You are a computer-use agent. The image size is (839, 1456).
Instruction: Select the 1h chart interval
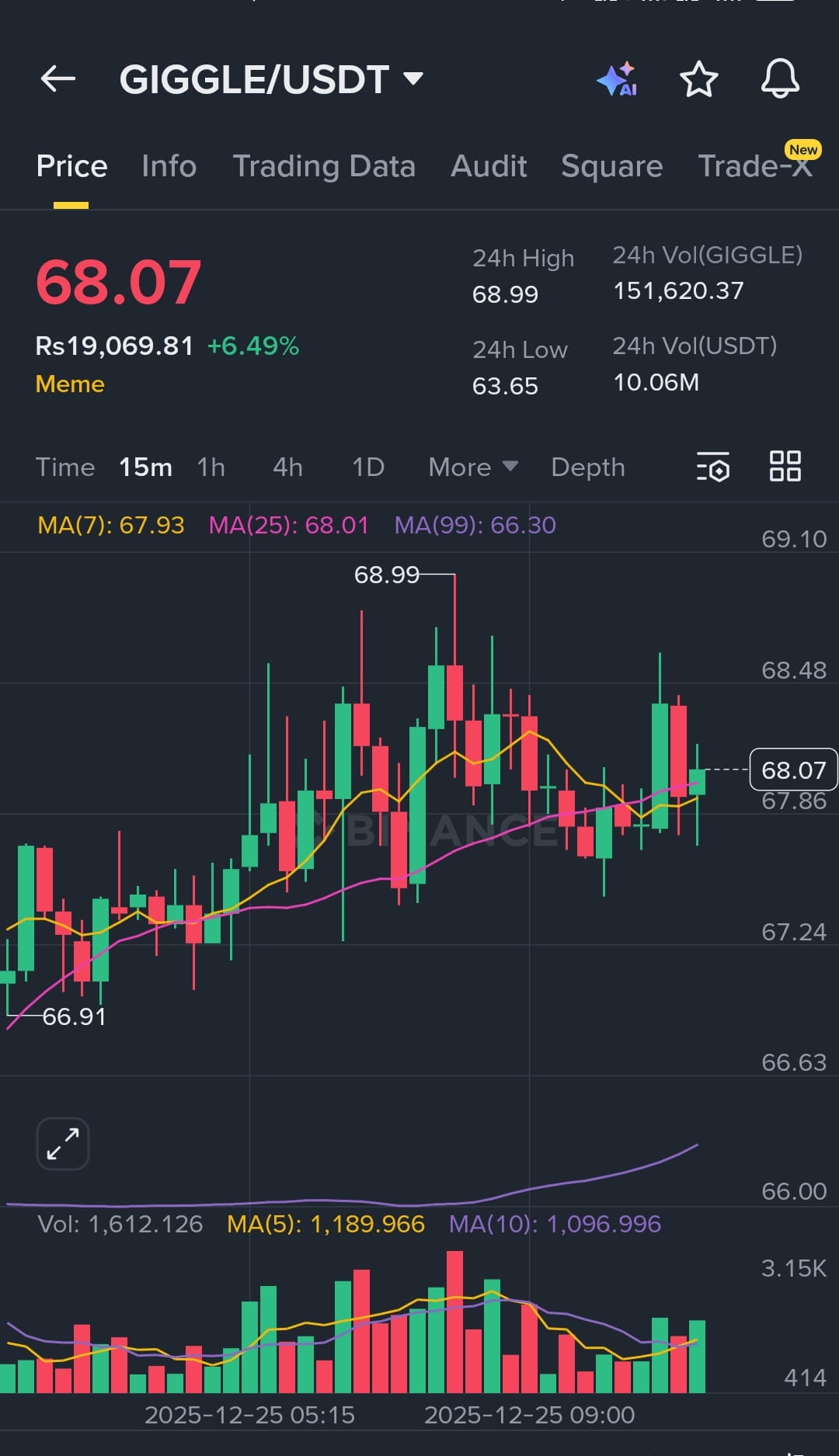pyautogui.click(x=211, y=467)
